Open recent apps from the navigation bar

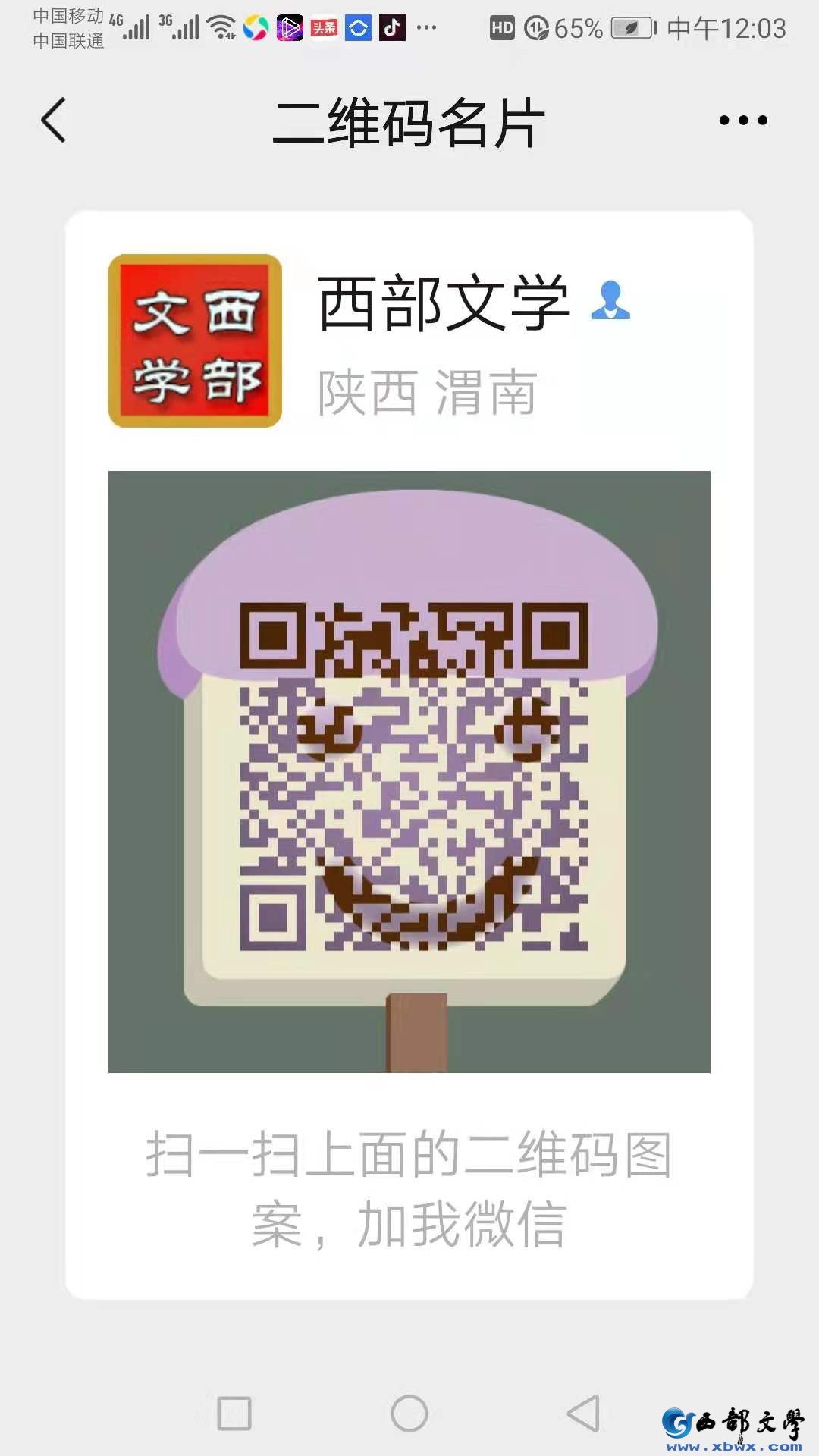pyautogui.click(x=234, y=1414)
